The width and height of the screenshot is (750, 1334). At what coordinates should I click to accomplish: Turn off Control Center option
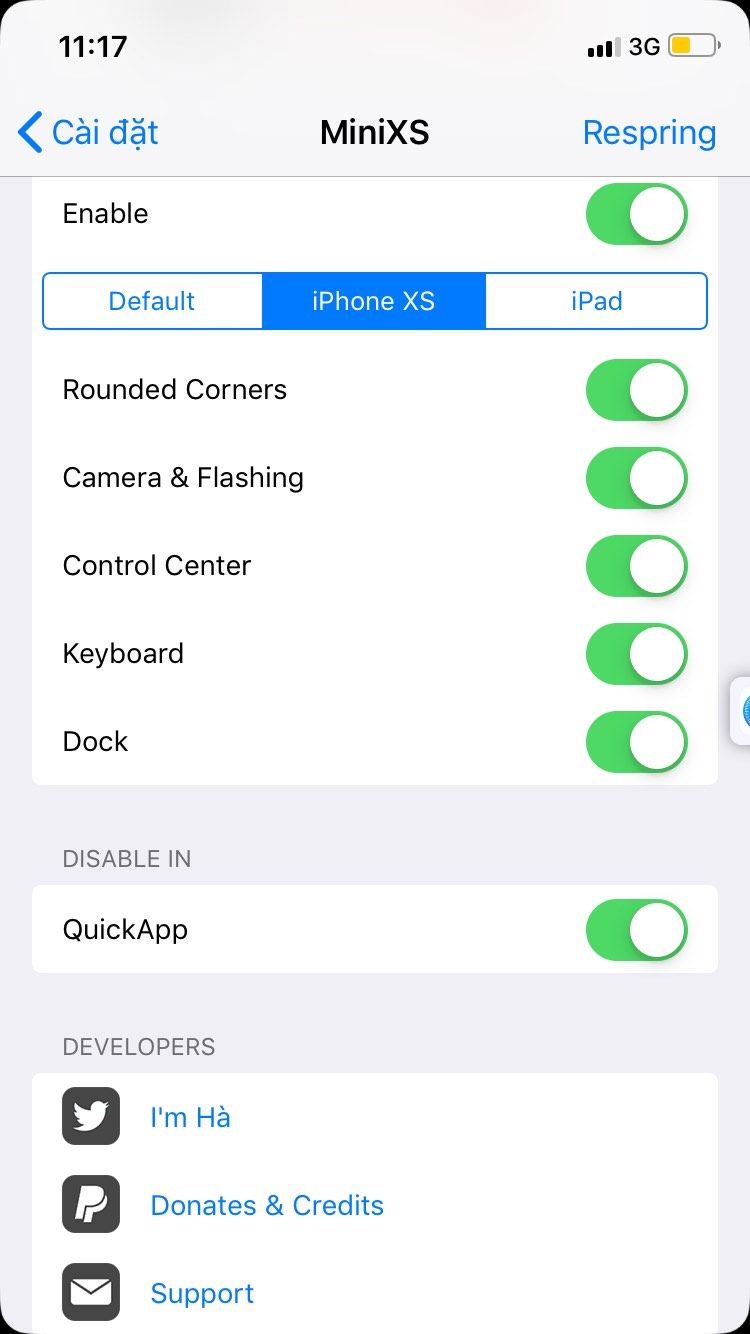(x=636, y=566)
